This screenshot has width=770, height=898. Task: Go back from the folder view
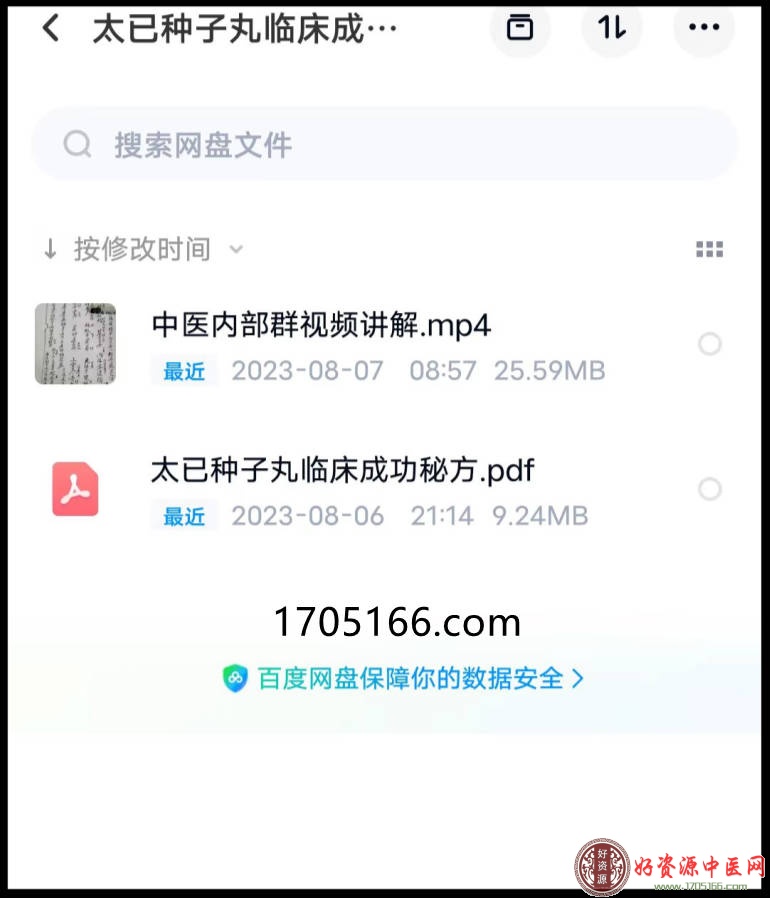[x=51, y=29]
